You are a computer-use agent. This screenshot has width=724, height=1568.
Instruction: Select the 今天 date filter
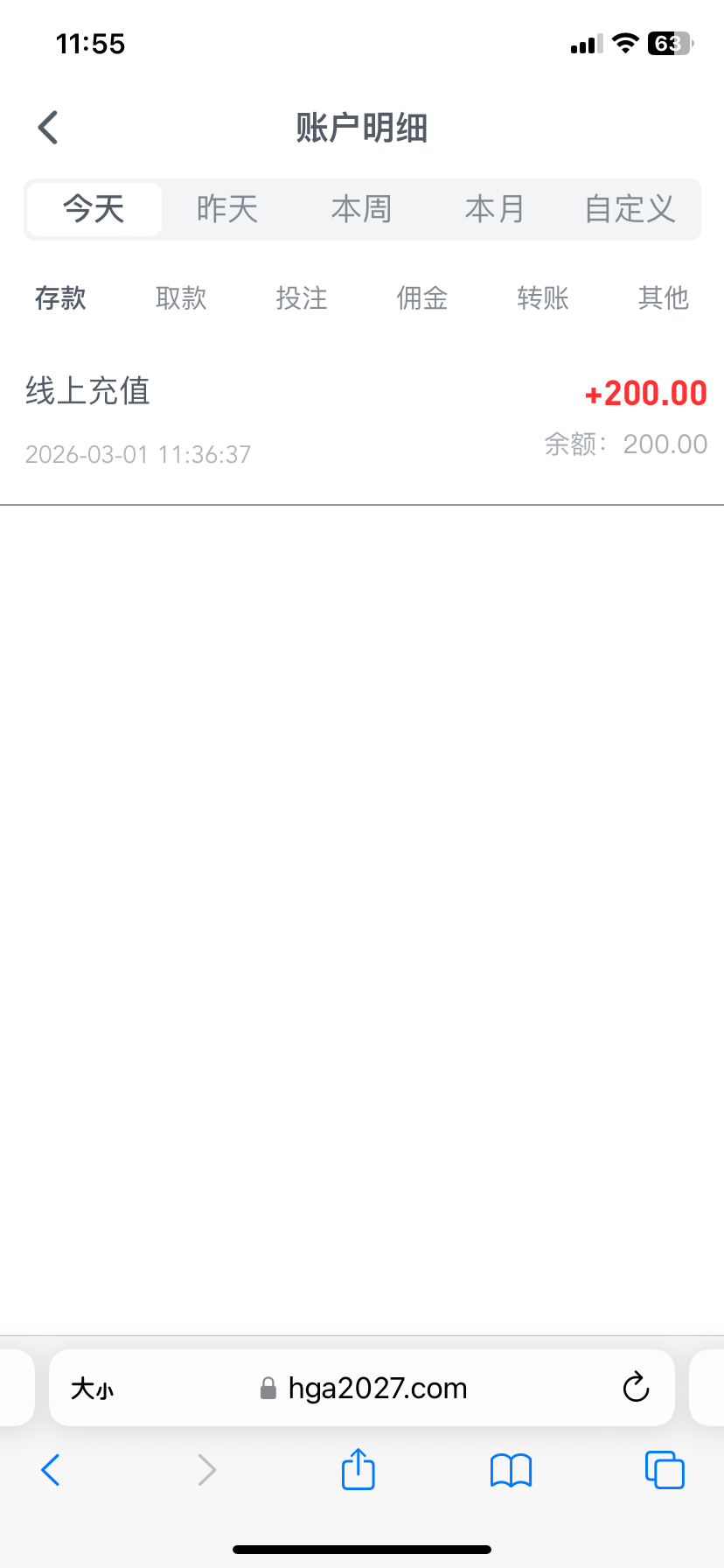click(94, 209)
